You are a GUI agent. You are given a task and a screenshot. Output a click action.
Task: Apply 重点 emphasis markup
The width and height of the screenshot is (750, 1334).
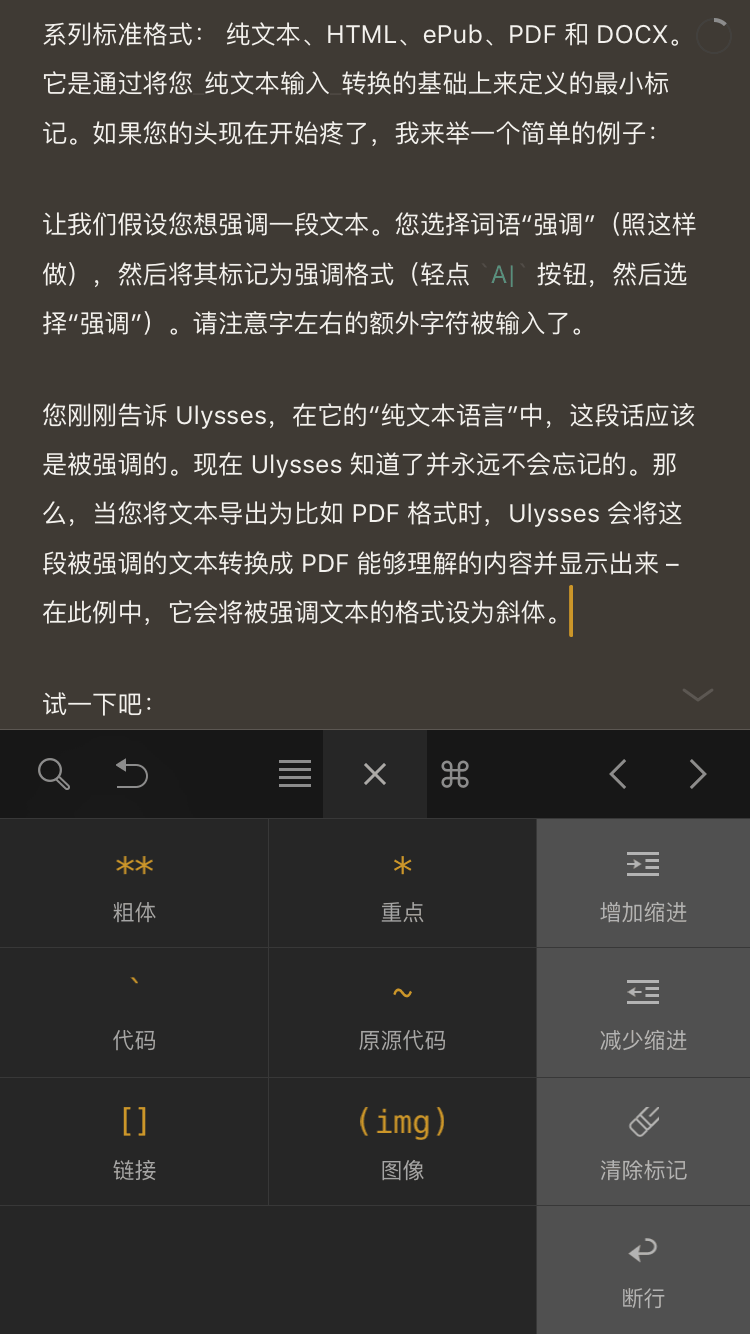(402, 884)
